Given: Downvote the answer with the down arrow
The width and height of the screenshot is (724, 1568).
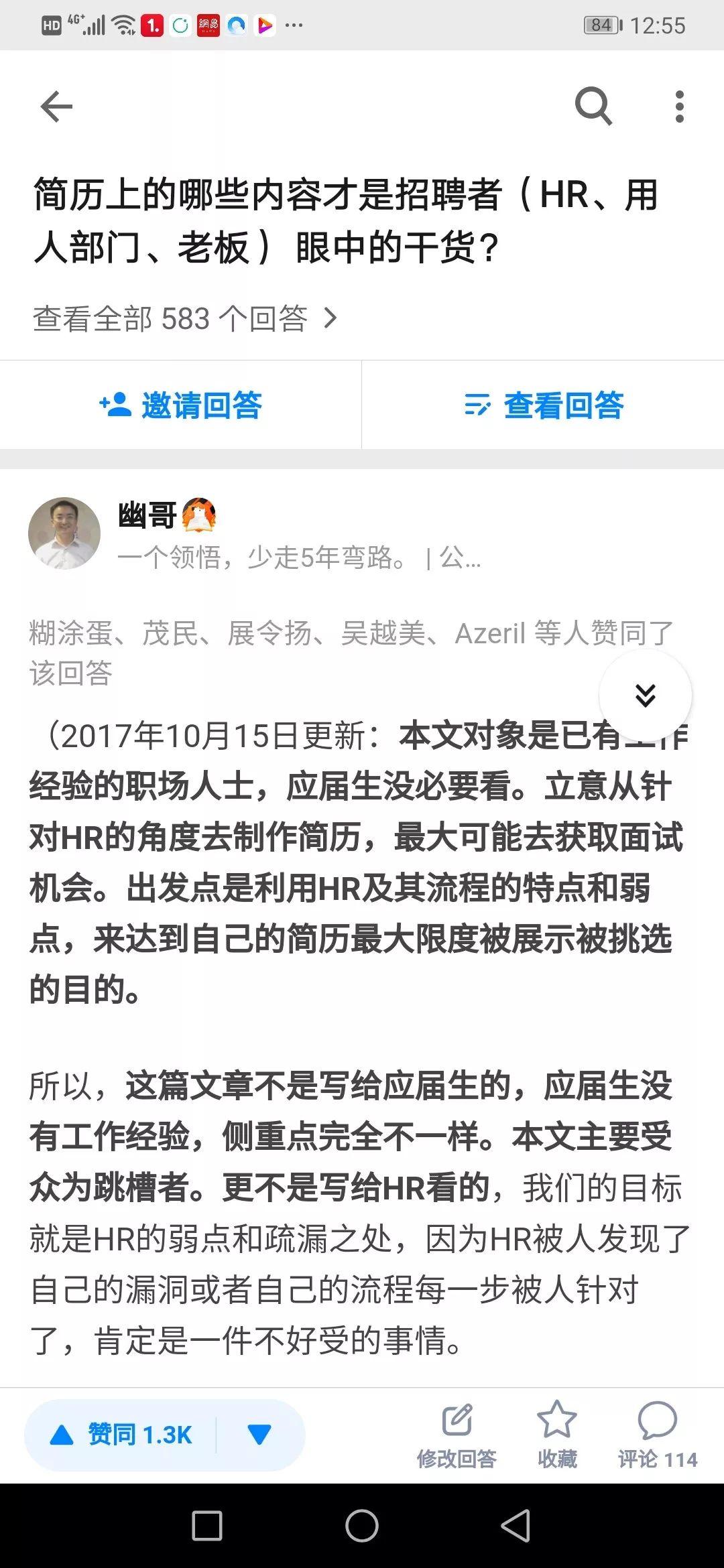Looking at the screenshot, I should [260, 1434].
